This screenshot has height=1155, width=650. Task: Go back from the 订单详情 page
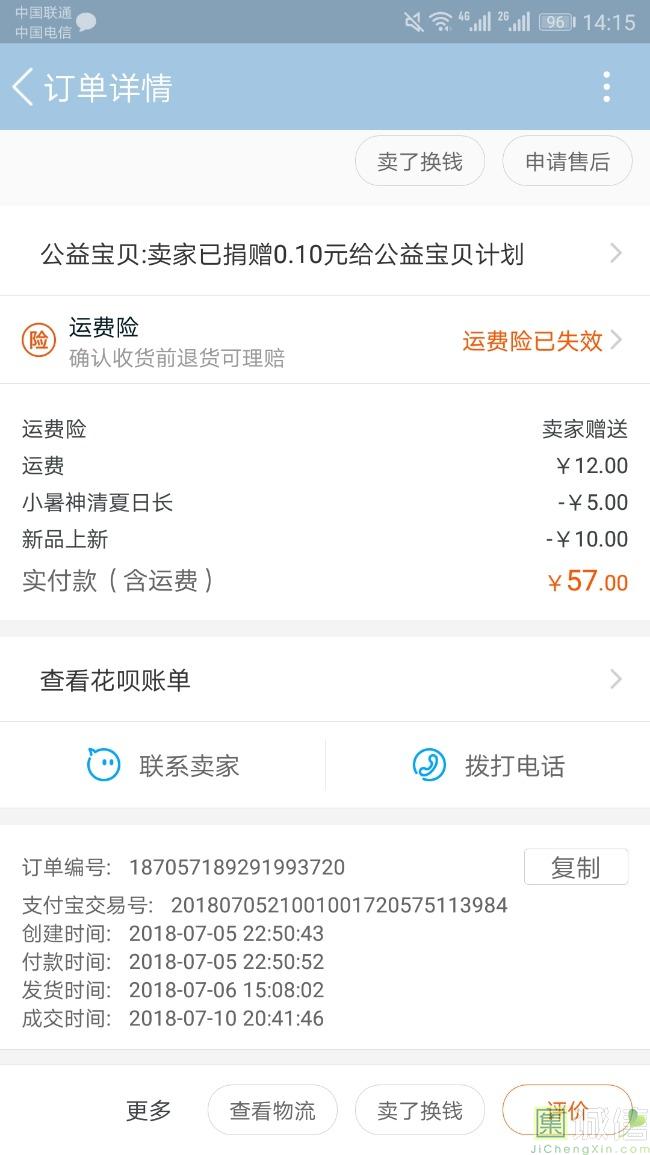[23, 87]
